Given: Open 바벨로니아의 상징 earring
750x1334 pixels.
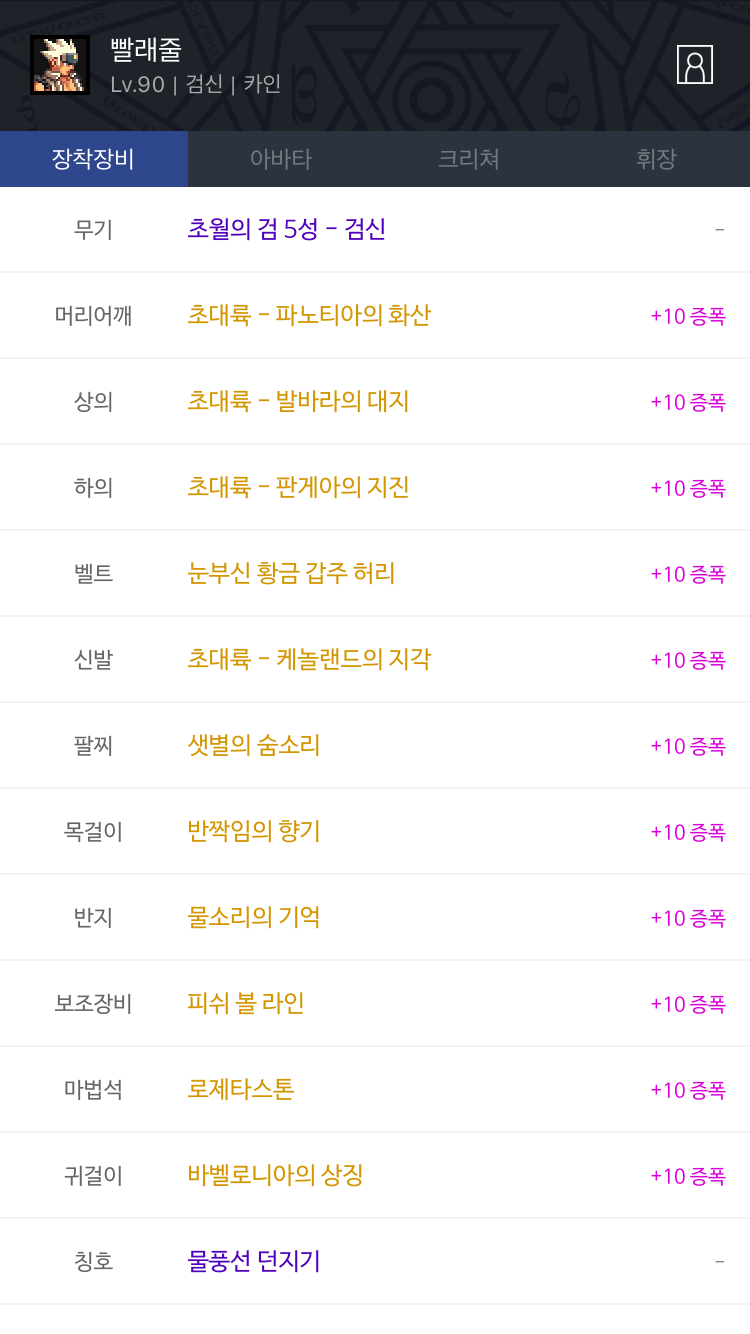Looking at the screenshot, I should 275,1176.
